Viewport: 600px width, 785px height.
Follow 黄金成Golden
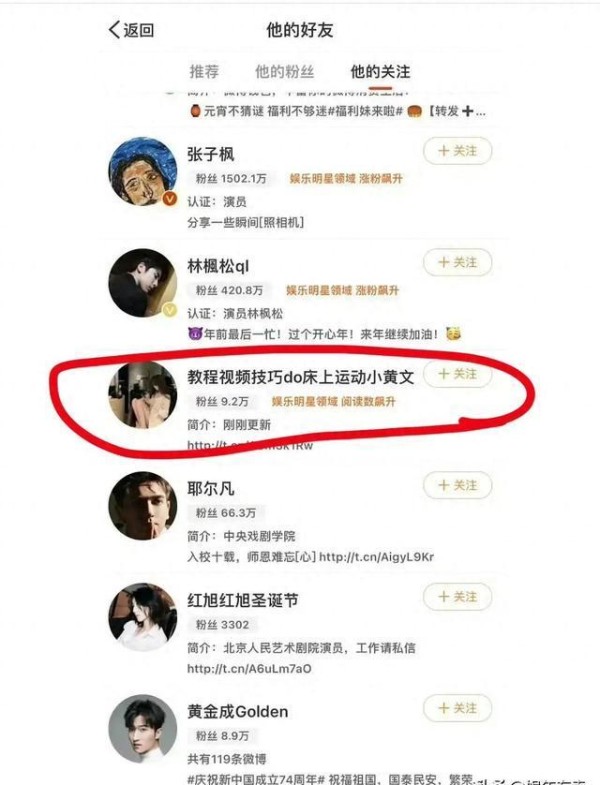(x=457, y=708)
